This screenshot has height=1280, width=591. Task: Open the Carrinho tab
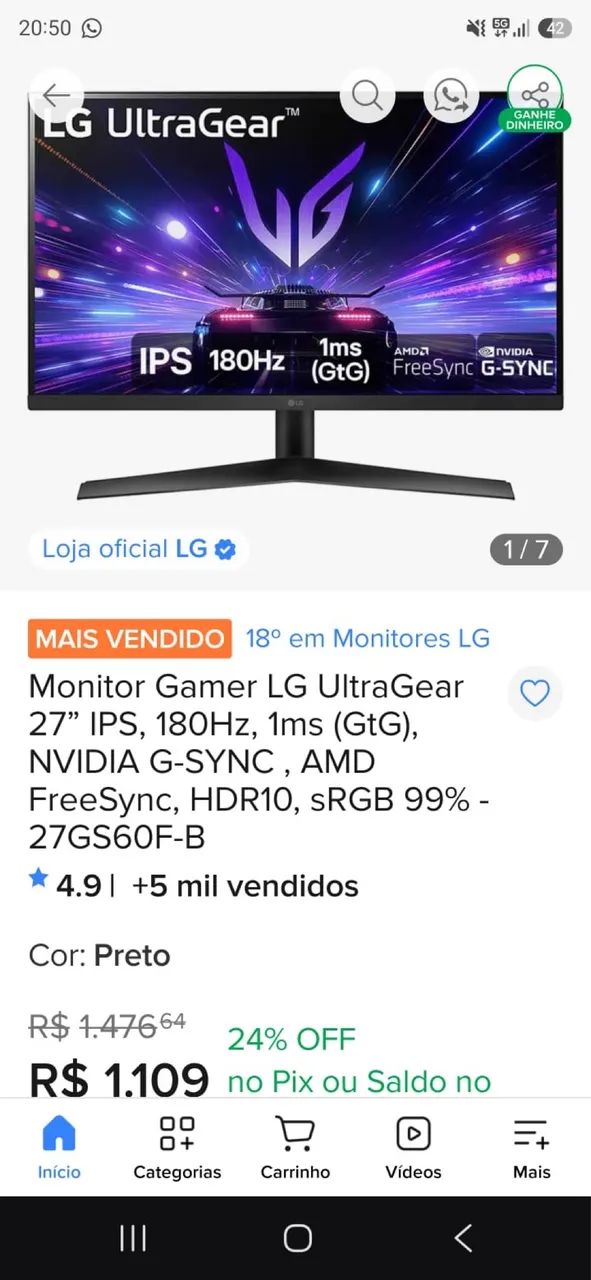(295, 1148)
